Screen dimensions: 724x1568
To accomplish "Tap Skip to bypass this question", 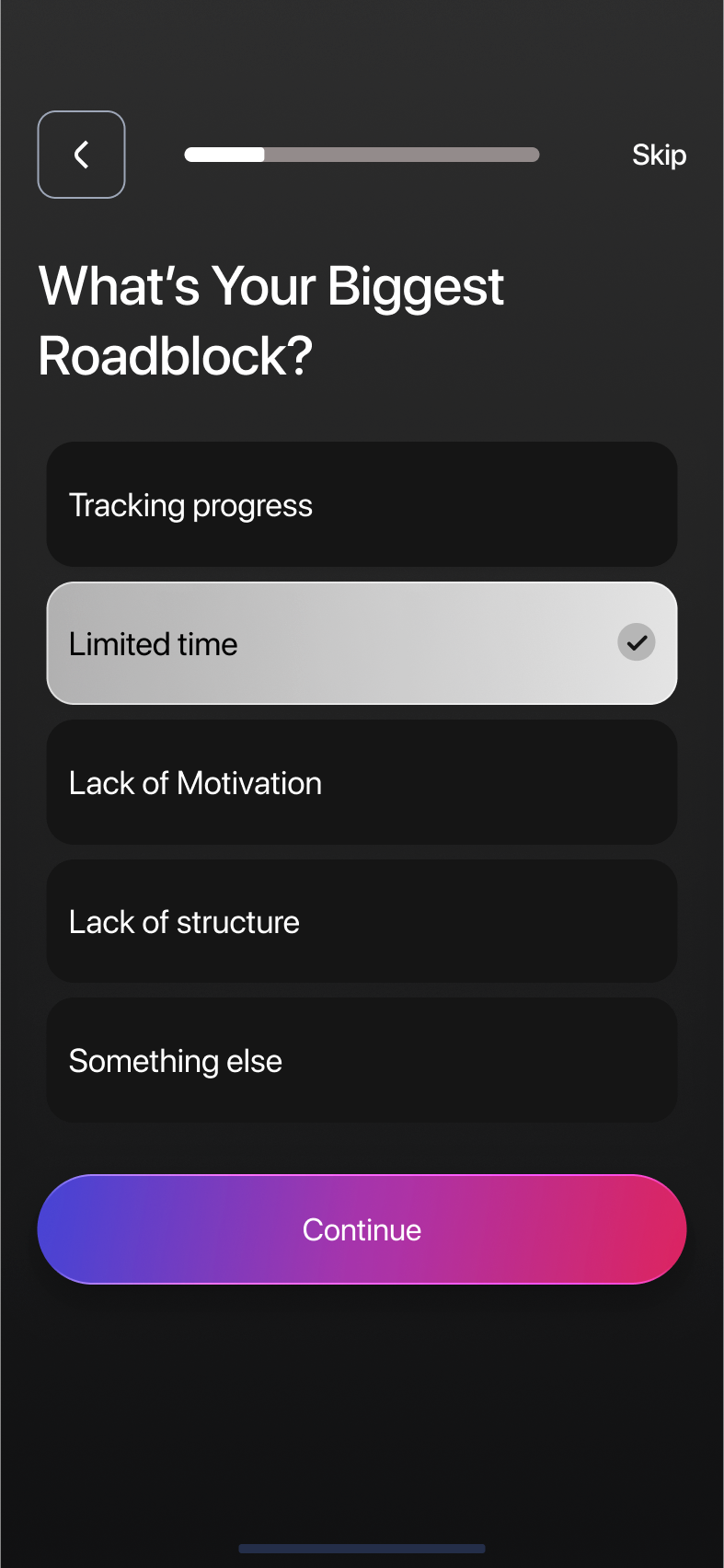I will tap(659, 155).
